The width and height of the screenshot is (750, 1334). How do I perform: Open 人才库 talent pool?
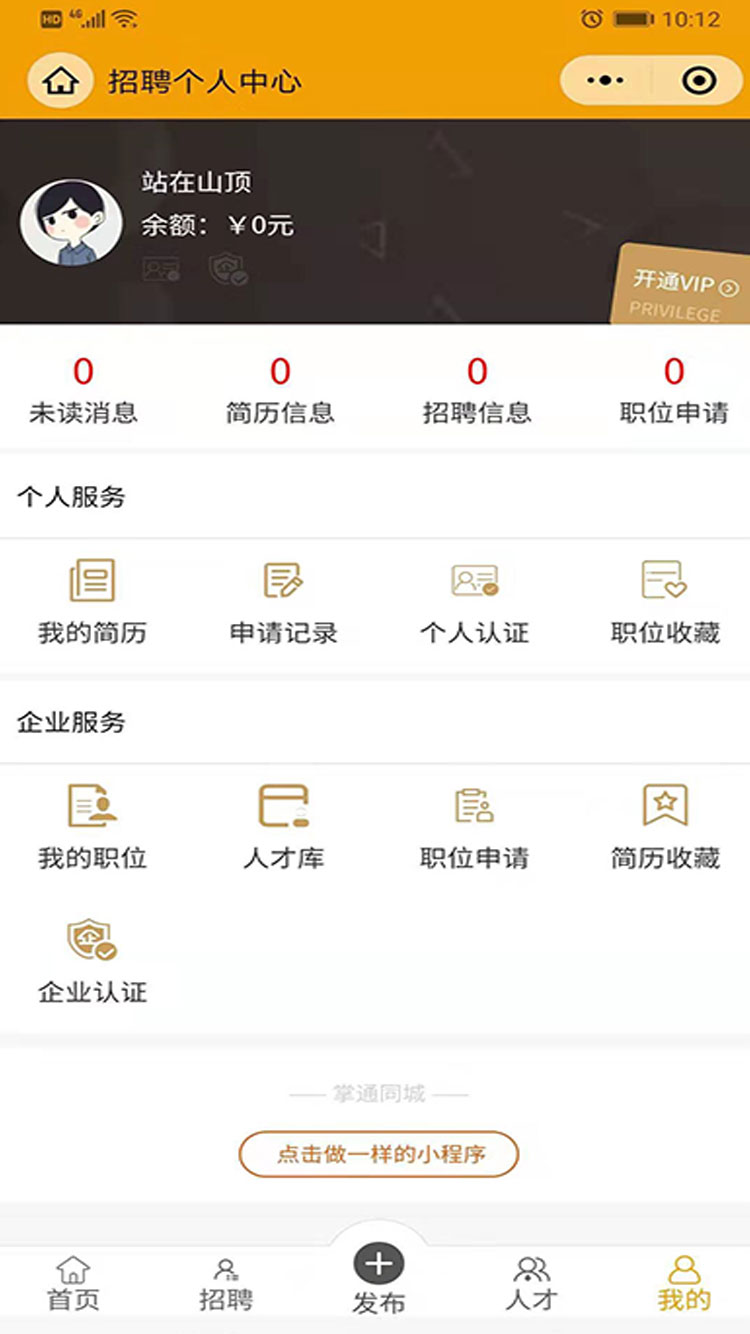(x=283, y=827)
